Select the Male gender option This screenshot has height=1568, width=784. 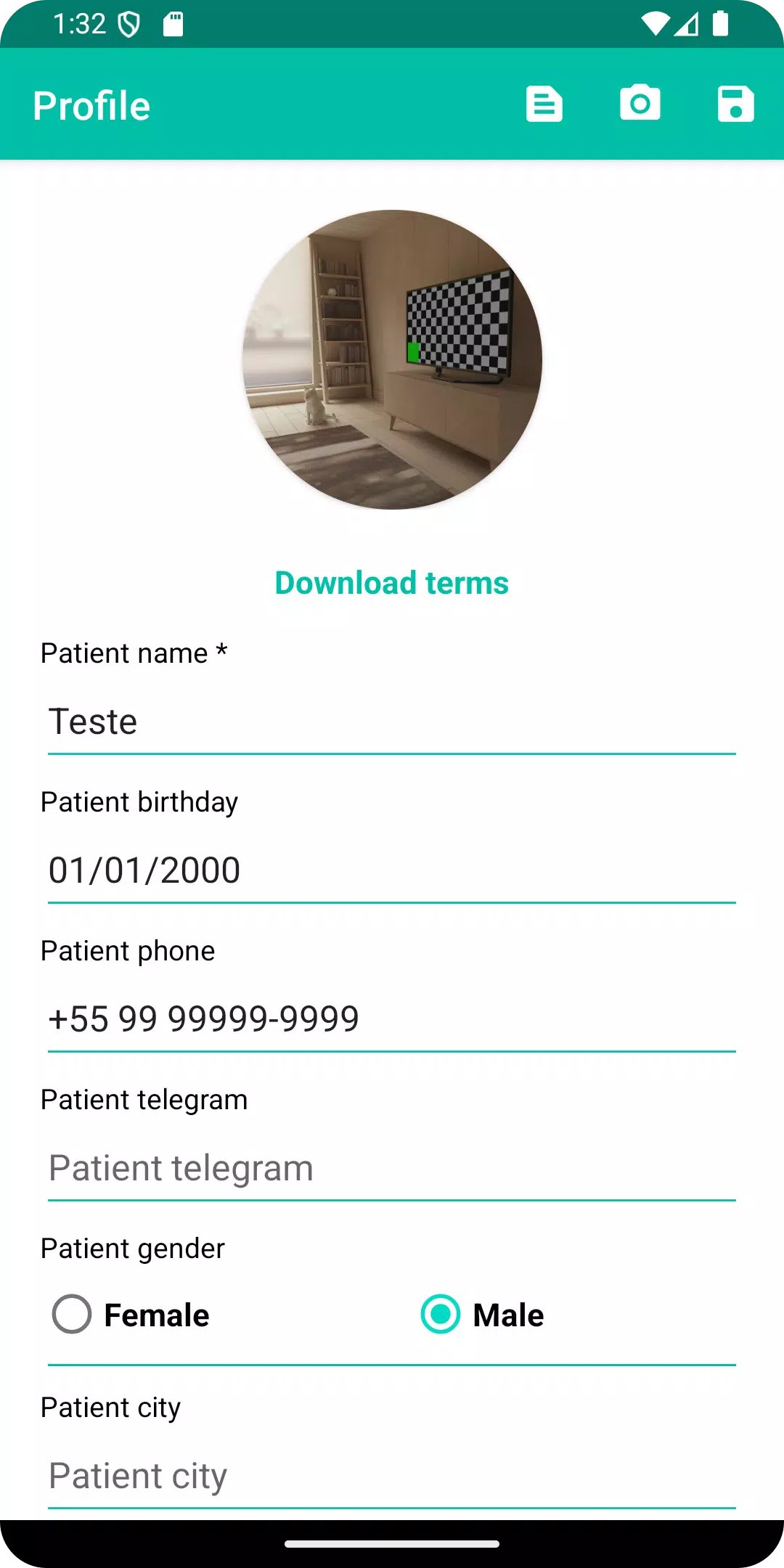[441, 1314]
